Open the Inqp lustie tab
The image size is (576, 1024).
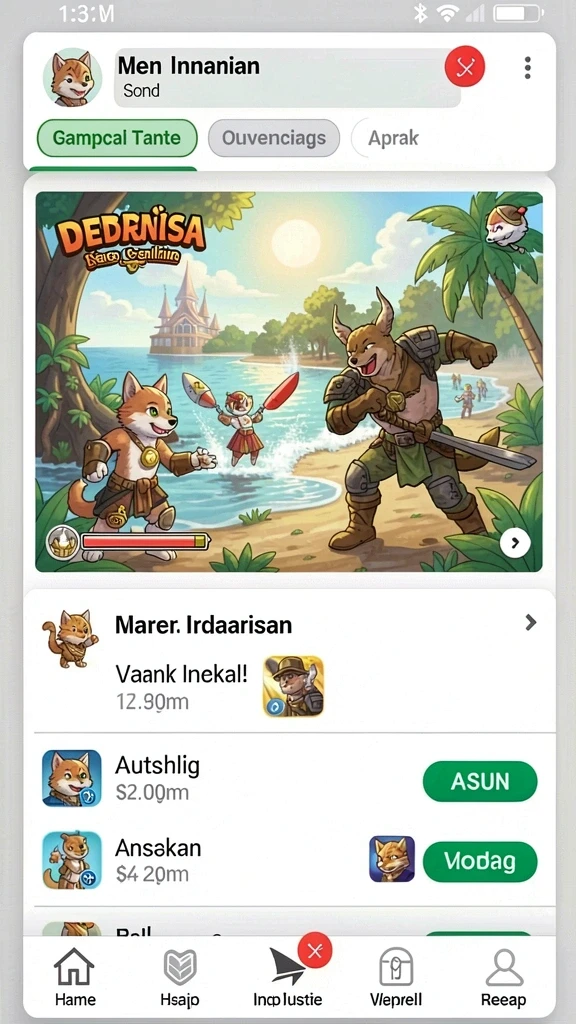pyautogui.click(x=287, y=977)
